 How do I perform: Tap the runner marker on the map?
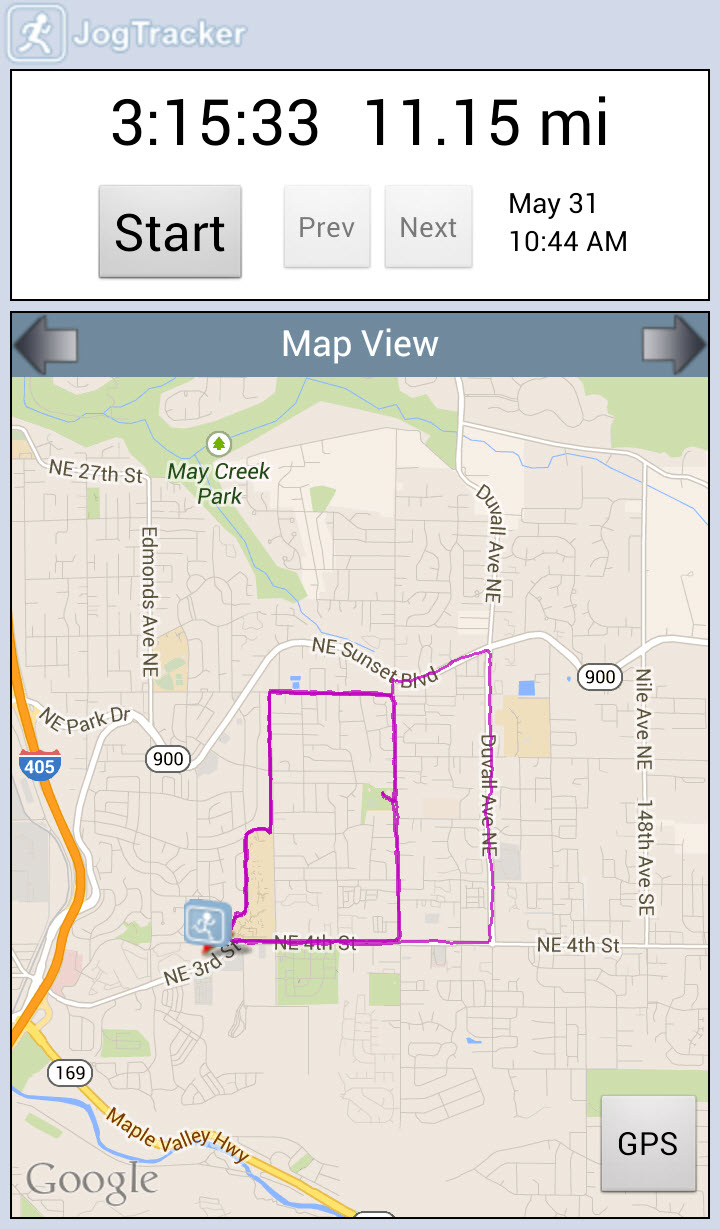(x=207, y=922)
